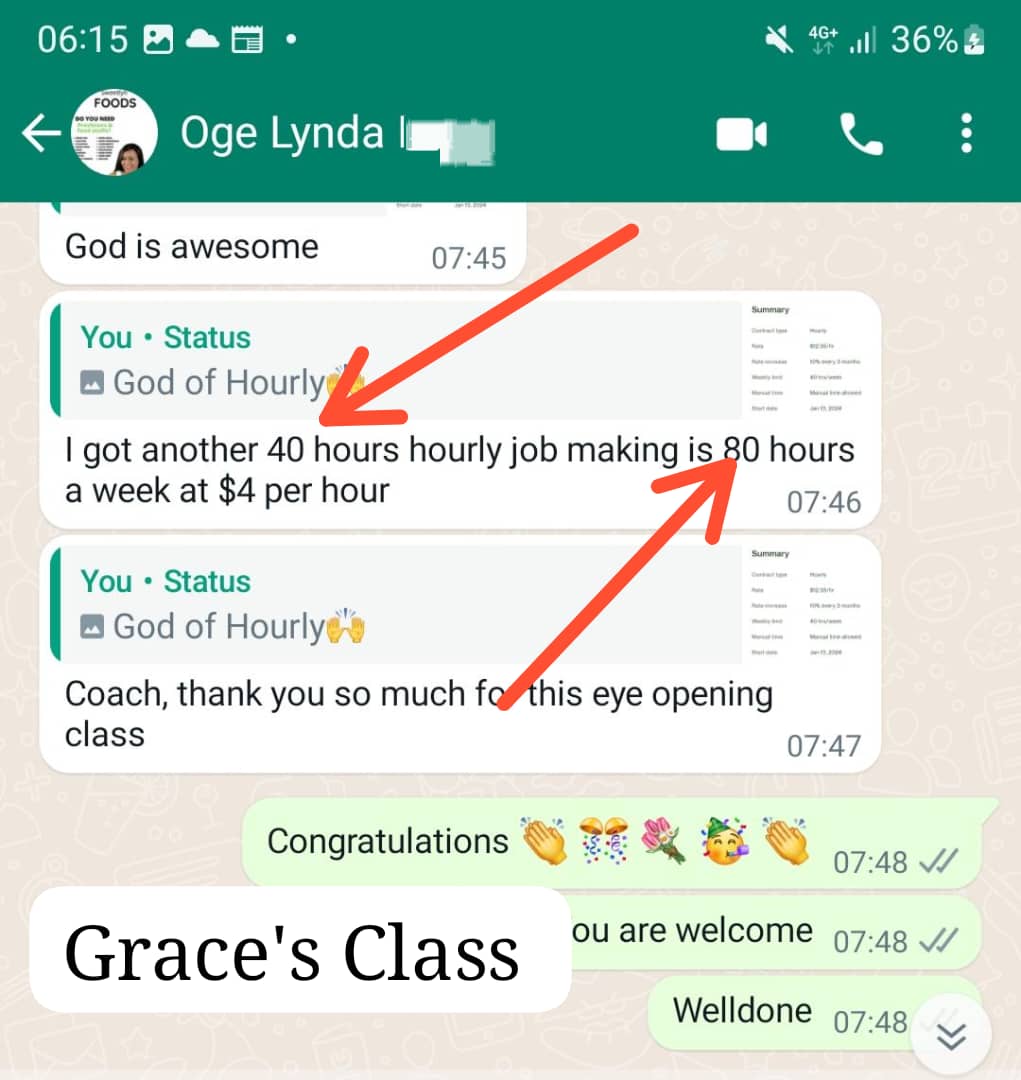Open Oge Lynda's profile photo
The height and width of the screenshot is (1080, 1021).
114,133
